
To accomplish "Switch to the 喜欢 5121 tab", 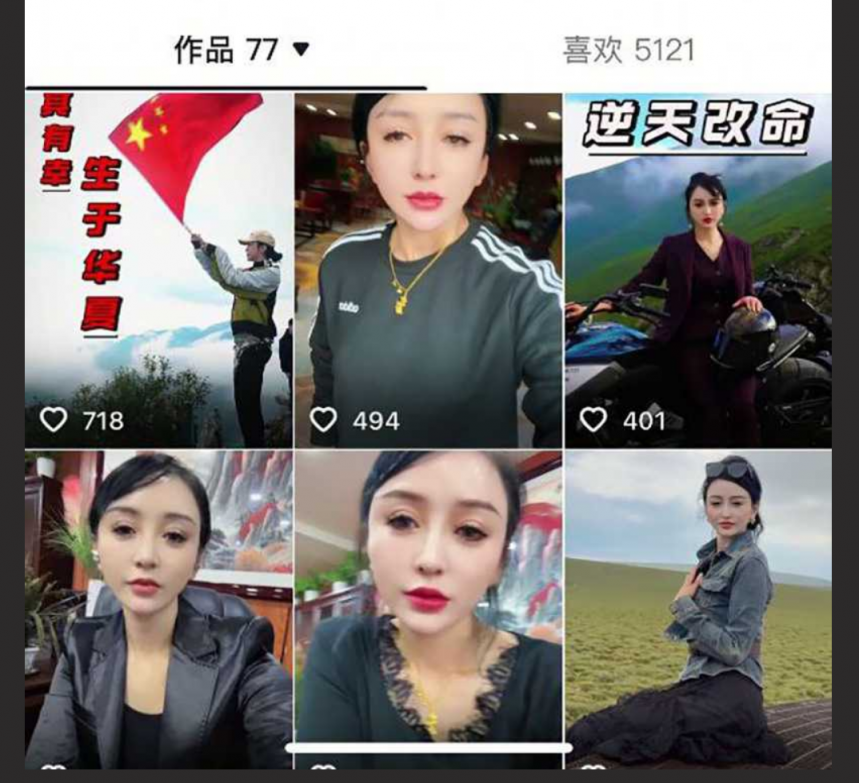I will (x=628, y=50).
